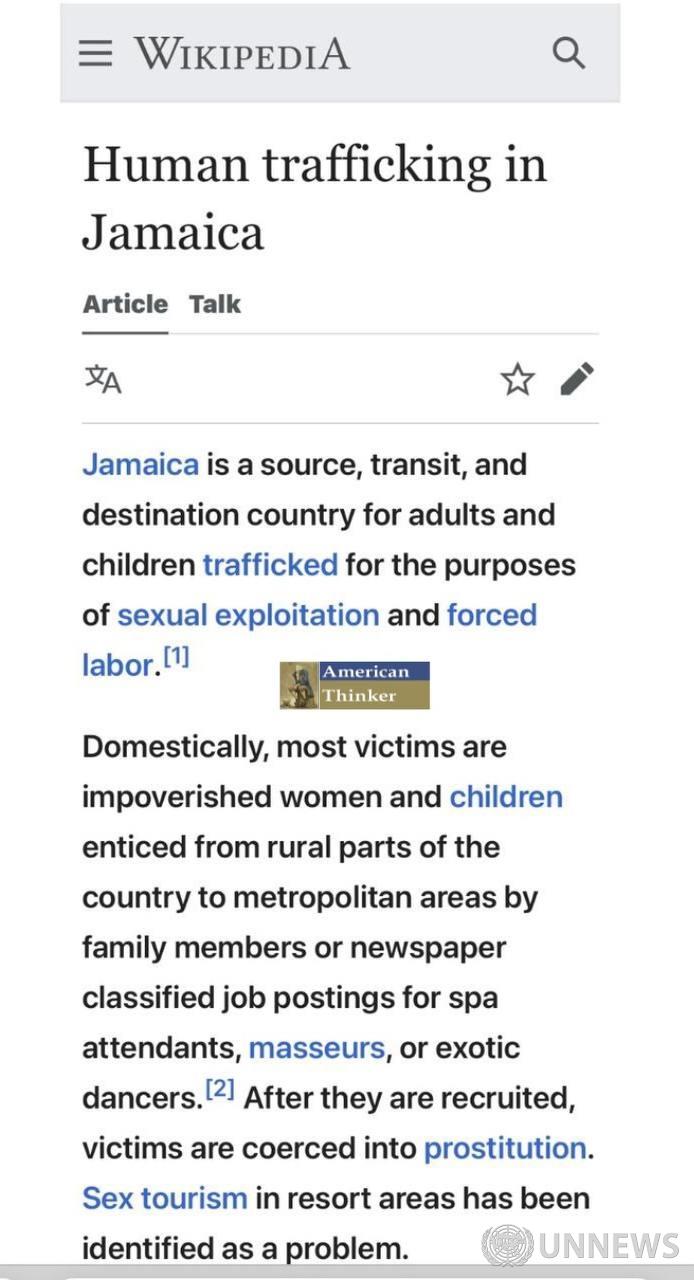Go to the Sex tourism article
Image resolution: width=694 pixels, height=1280 pixels.
[x=164, y=1198]
